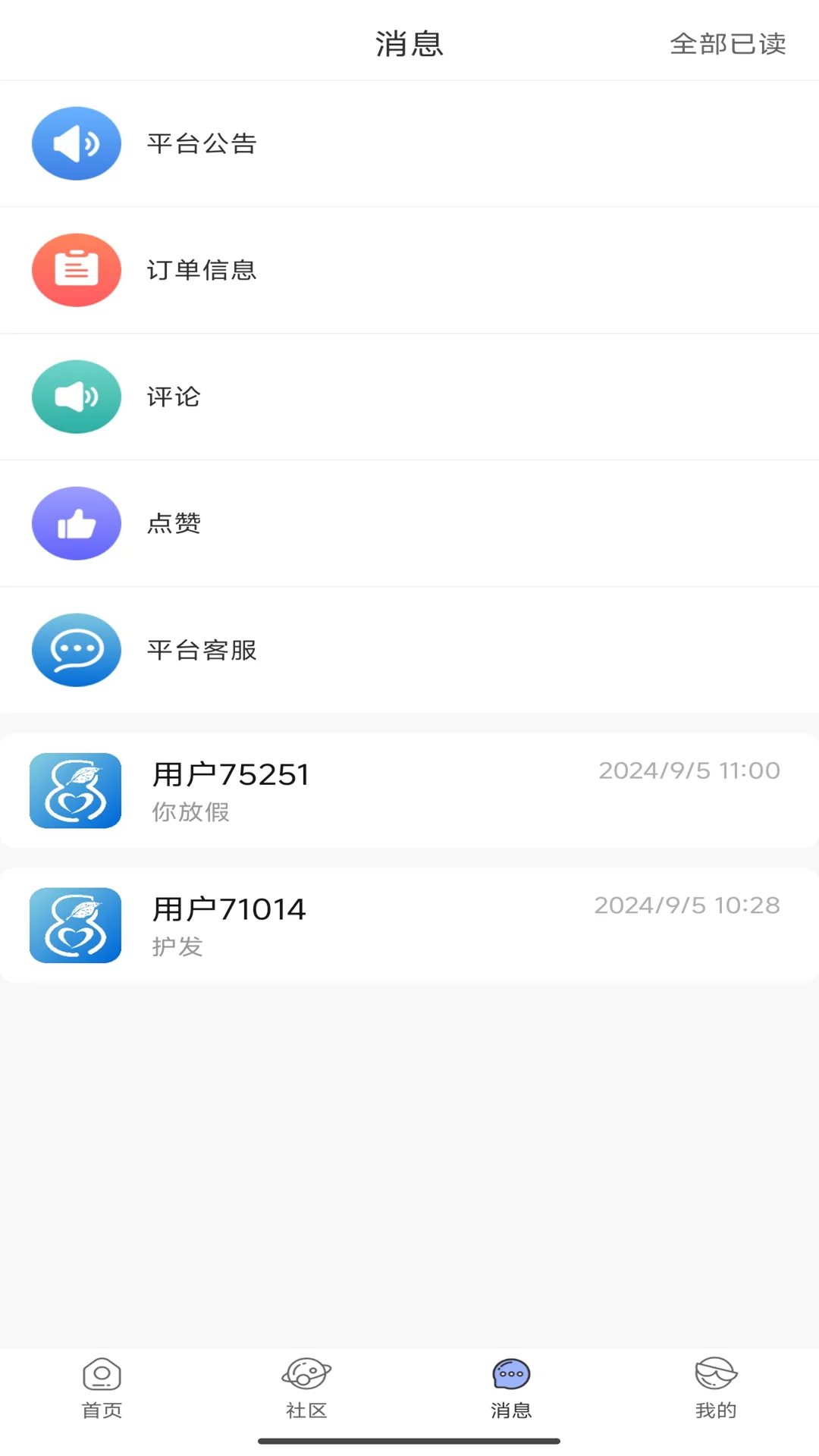Screen dimensions: 819x1456
Task: Click the red 订单信息 clipboard icon
Action: pos(76,269)
